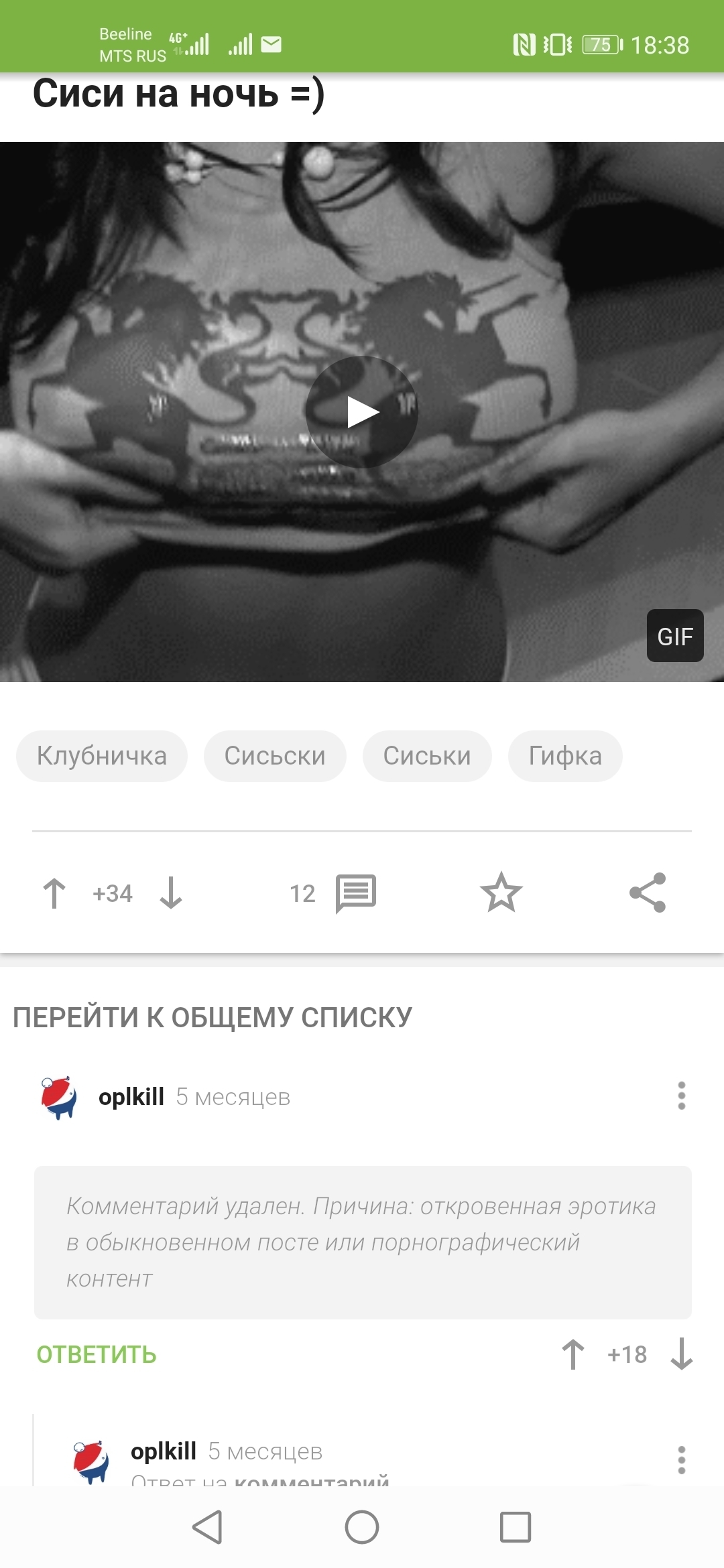The width and height of the screenshot is (724, 1568).
Task: Open oplkill's profile from the first comment
Action: [x=131, y=1097]
